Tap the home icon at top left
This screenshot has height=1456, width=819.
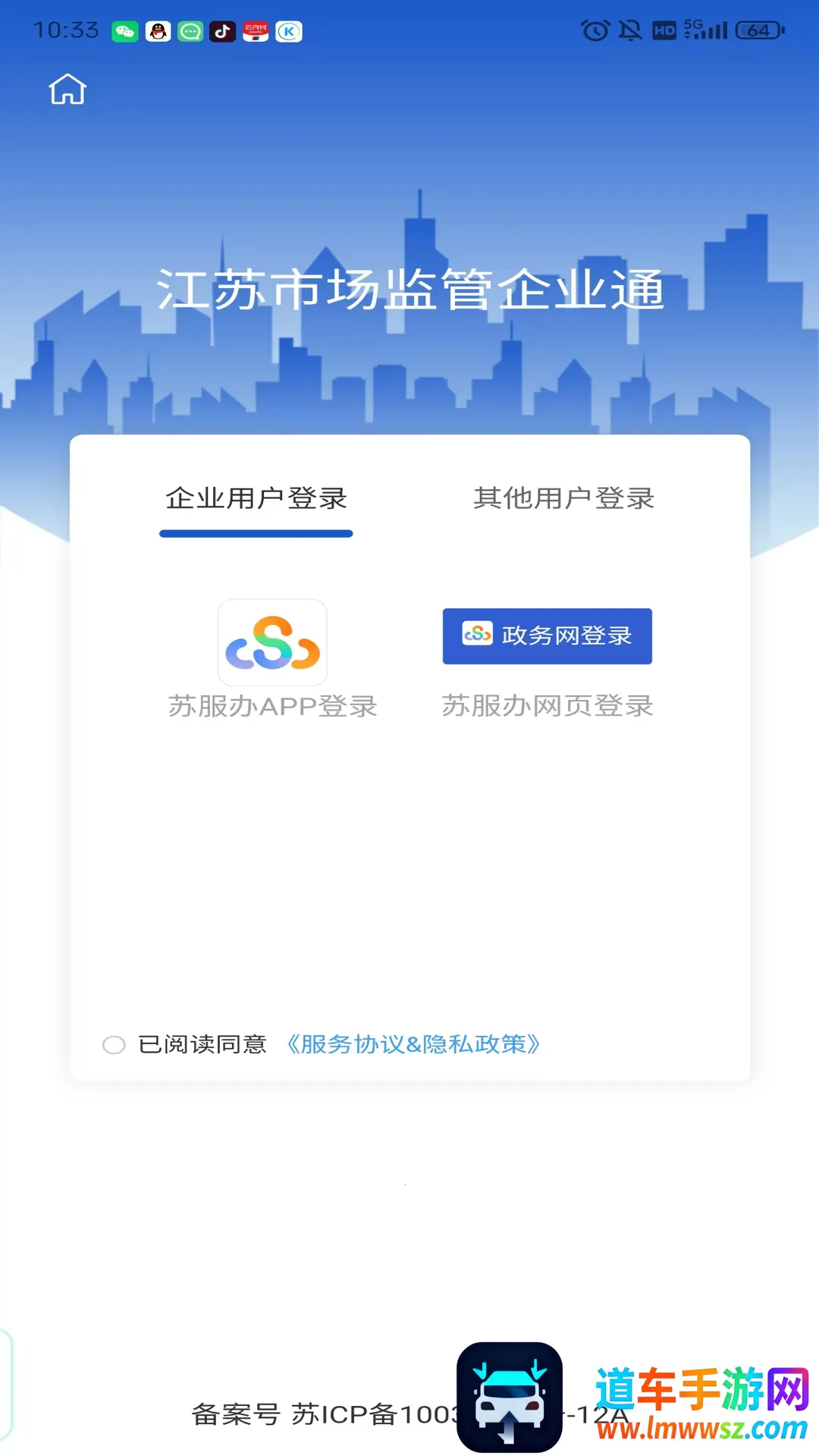click(x=67, y=89)
